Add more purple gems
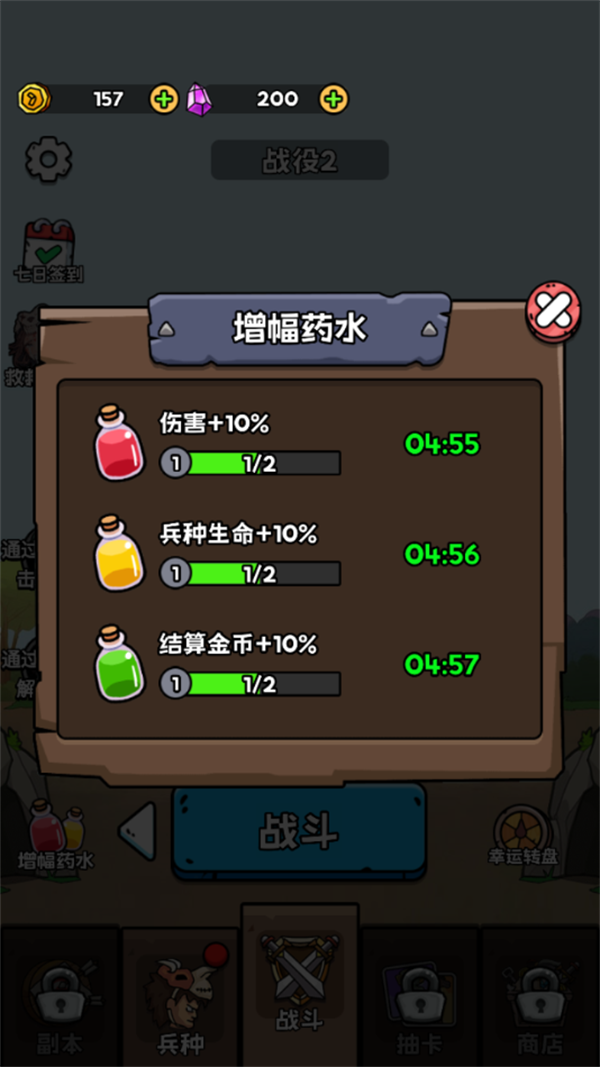 [x=333, y=98]
